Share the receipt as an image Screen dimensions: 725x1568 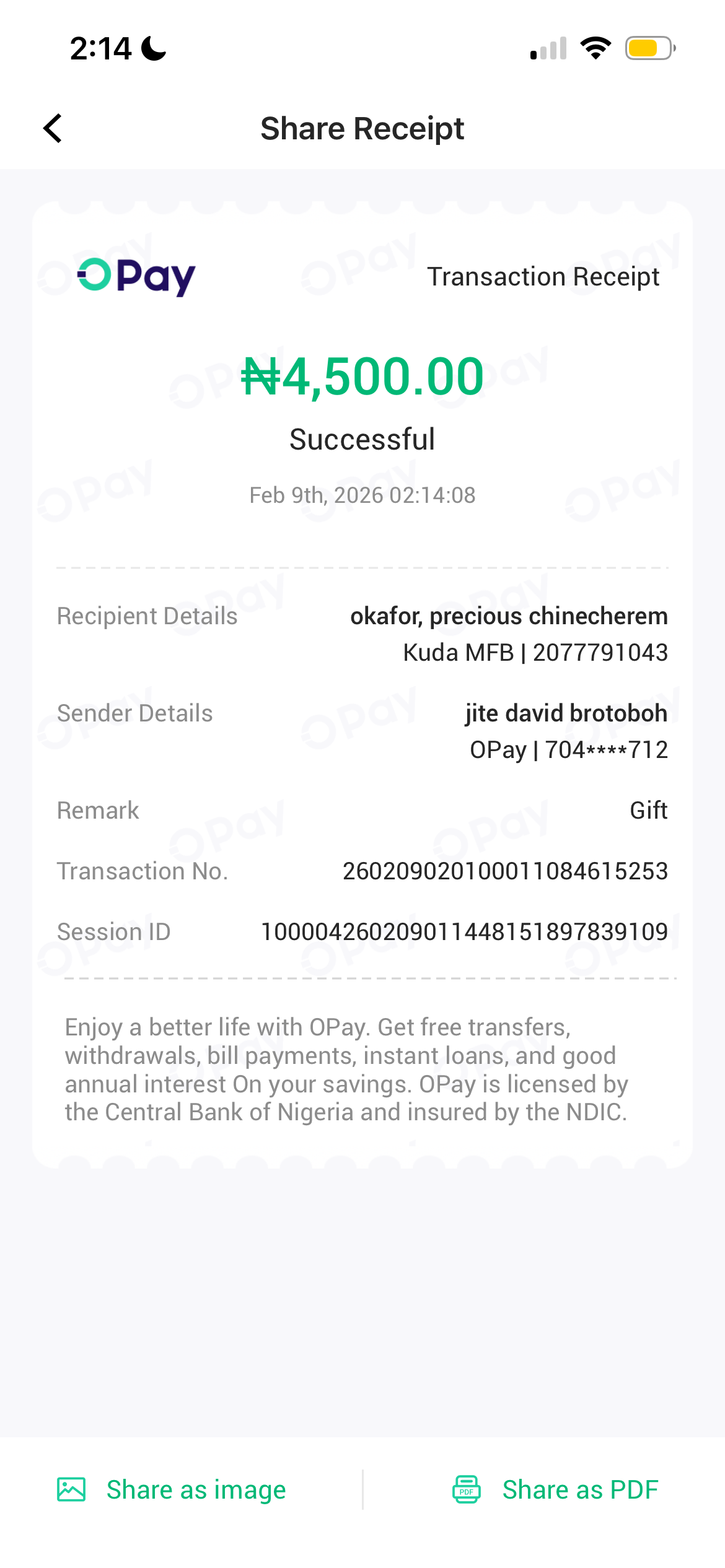172,1489
